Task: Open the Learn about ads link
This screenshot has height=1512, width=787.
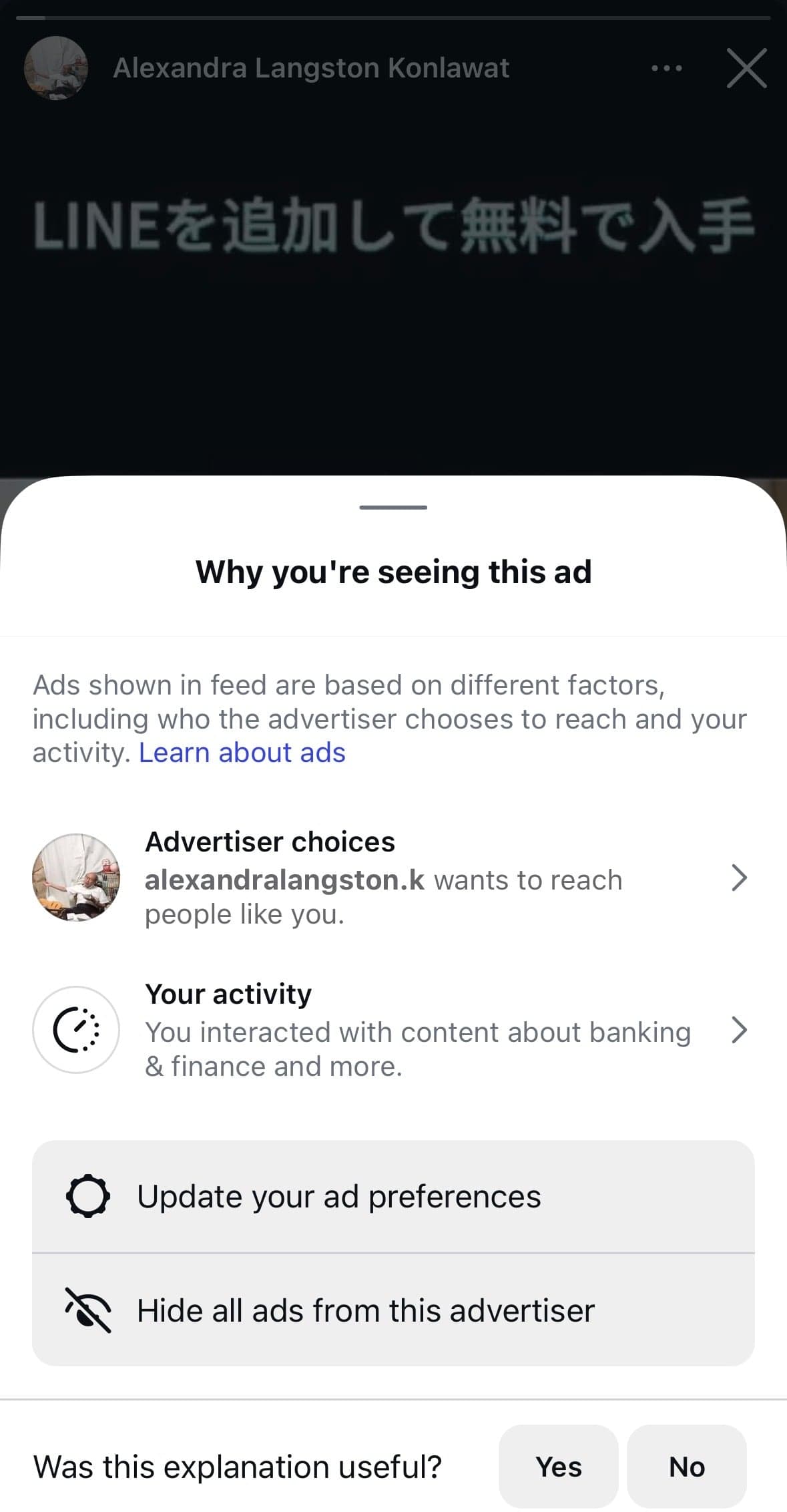Action: pyautogui.click(x=242, y=753)
